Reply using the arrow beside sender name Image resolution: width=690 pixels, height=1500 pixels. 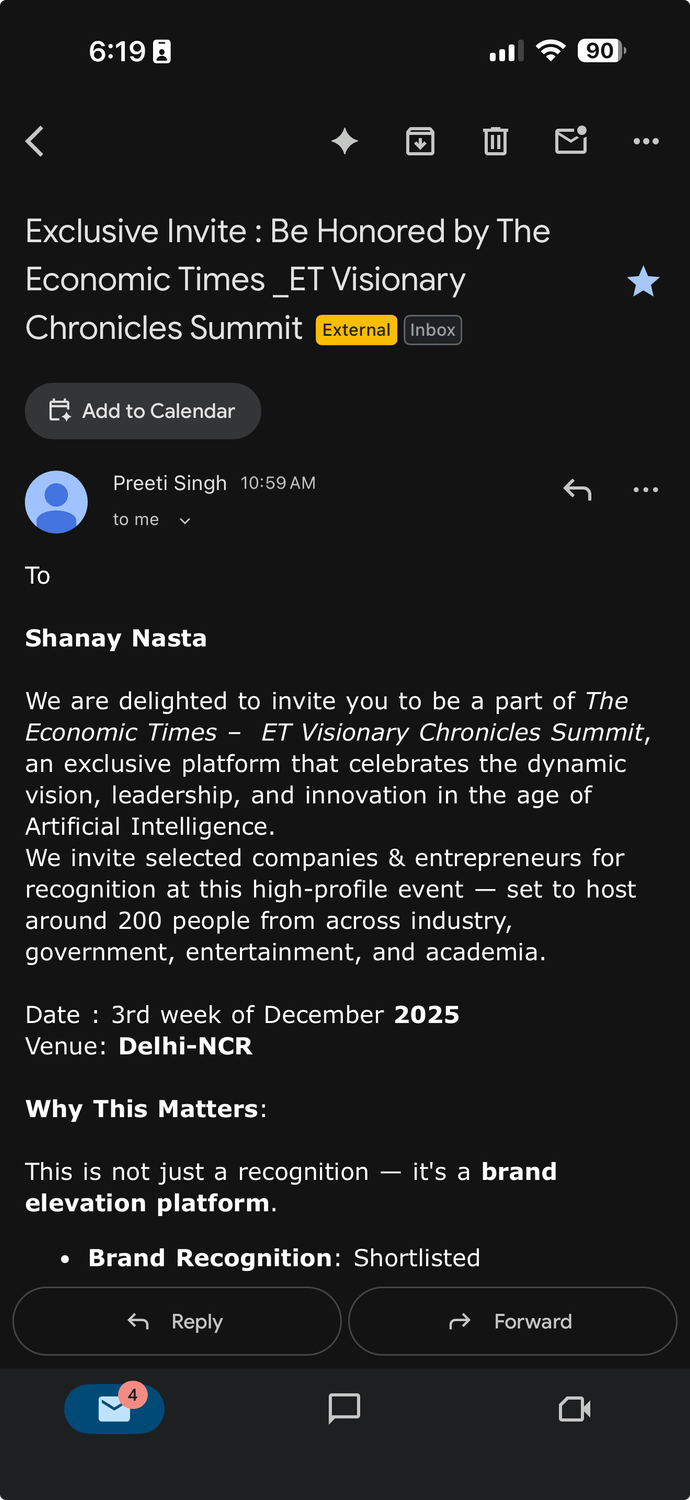tap(577, 490)
